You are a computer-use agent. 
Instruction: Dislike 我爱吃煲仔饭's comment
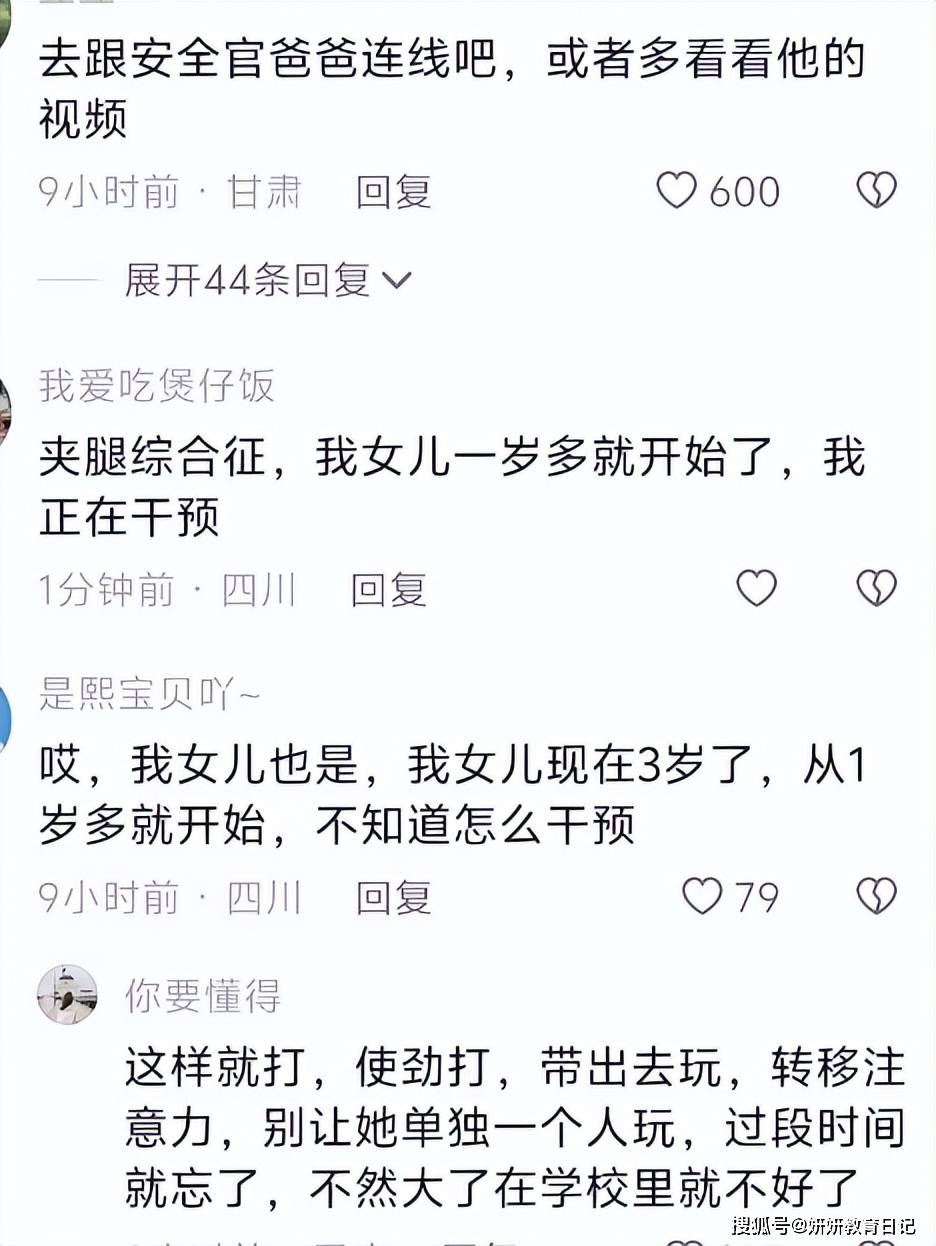876,588
